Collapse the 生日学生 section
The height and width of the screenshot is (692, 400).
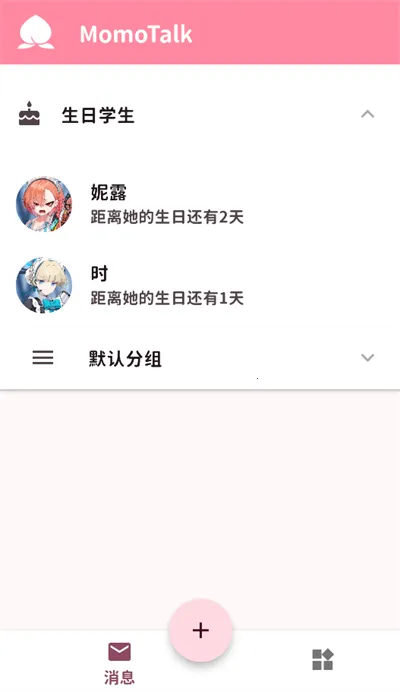(x=367, y=114)
